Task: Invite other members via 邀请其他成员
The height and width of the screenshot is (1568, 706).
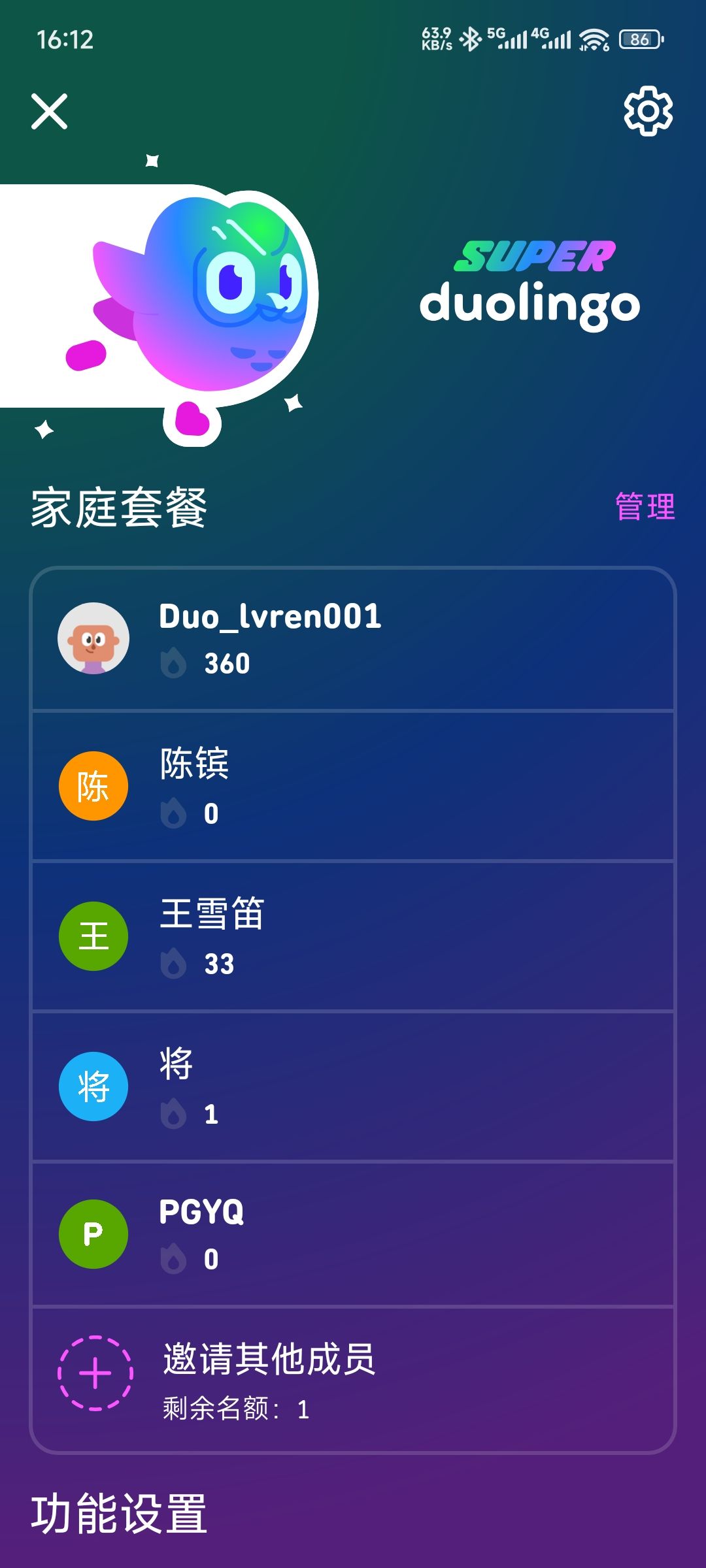Action: click(353, 1380)
